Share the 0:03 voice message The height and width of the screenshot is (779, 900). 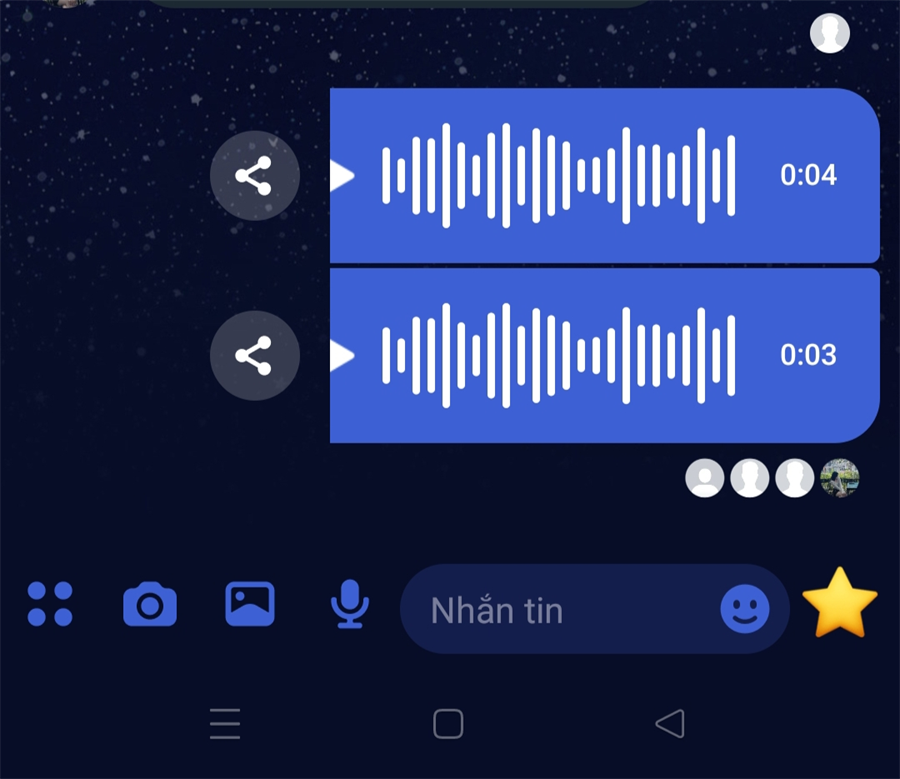tap(254, 355)
